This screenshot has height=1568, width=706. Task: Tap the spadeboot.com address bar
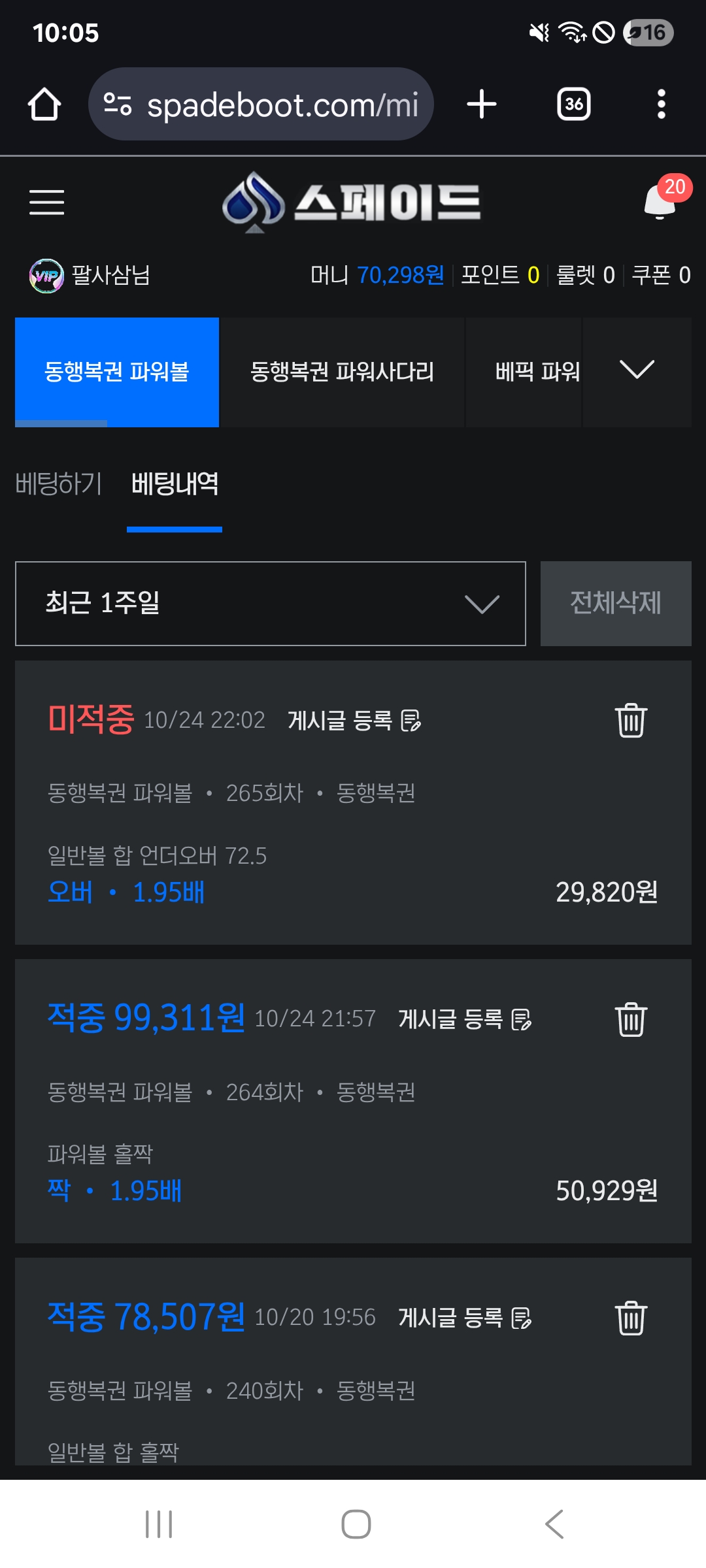tap(261, 105)
